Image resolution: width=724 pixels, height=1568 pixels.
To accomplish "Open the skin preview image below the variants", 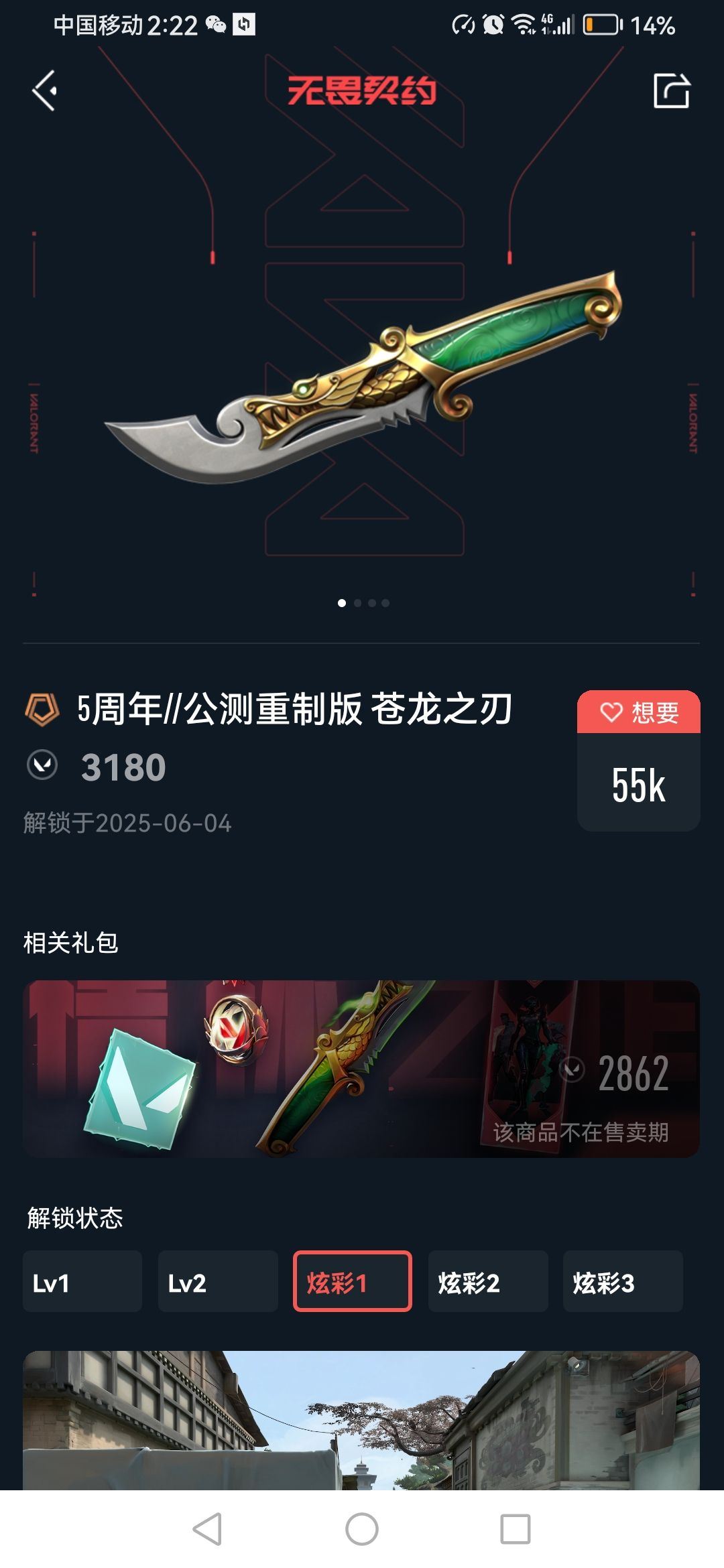I will pos(361,1419).
